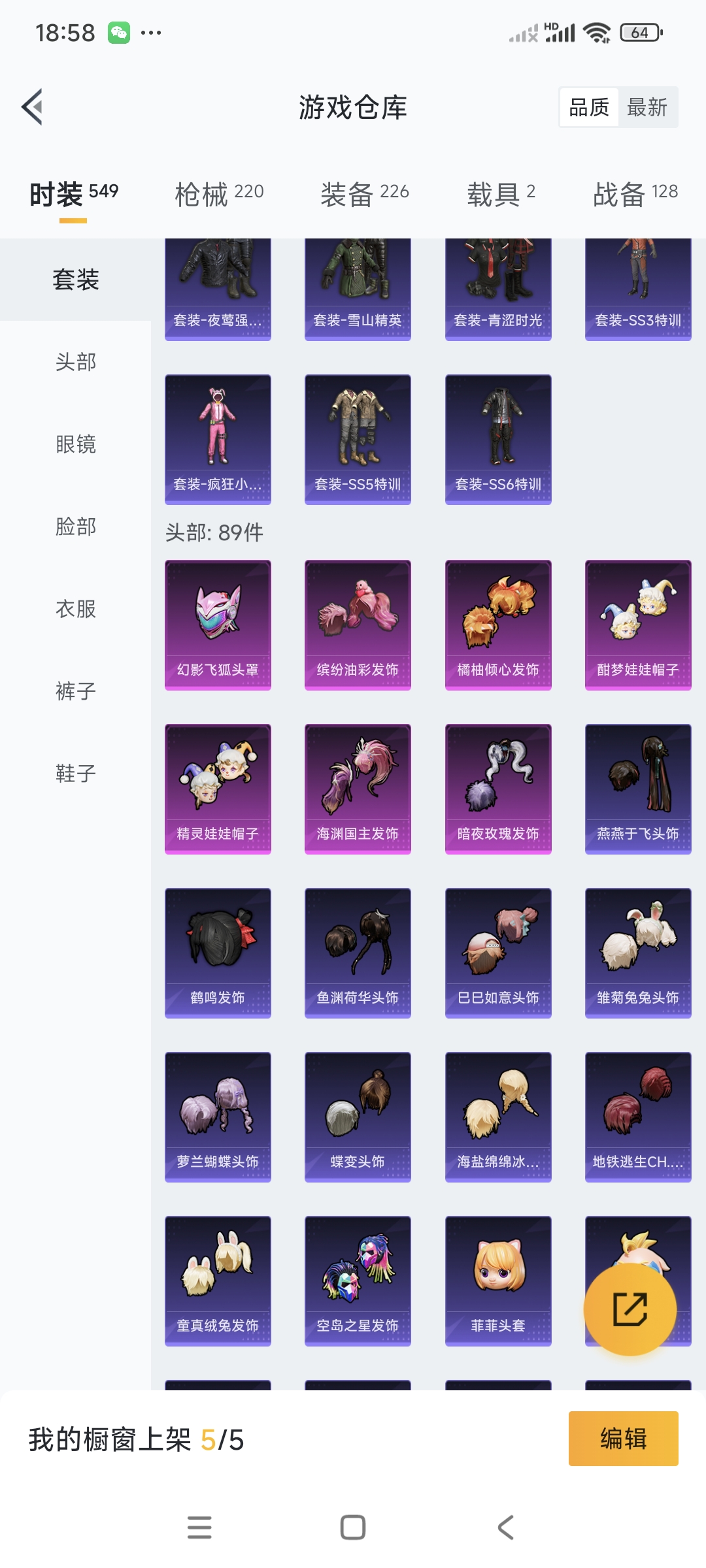The image size is (706, 1568).
Task: Tap the 编辑 button for showcase
Action: point(623,1438)
